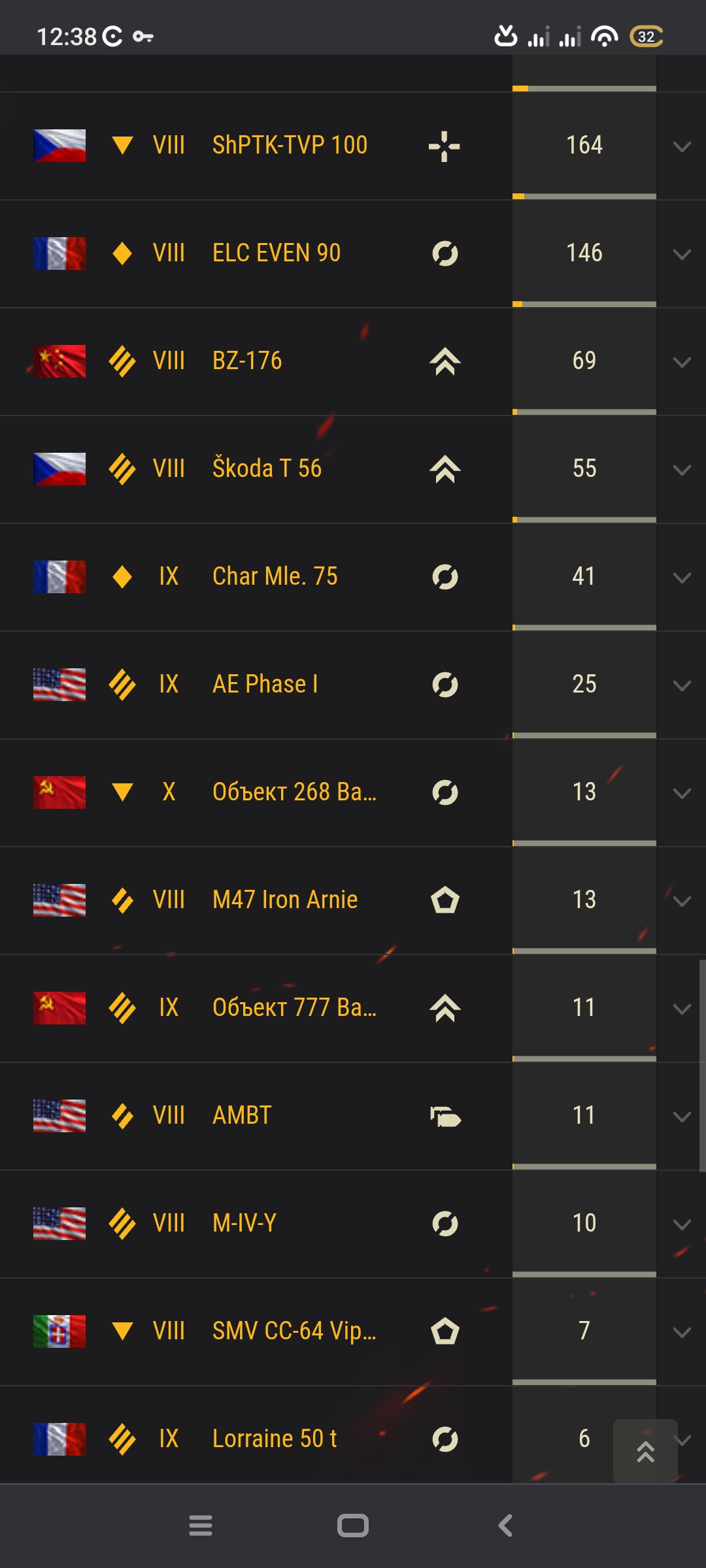
Task: Expand details for BZ-176
Action: pos(682,362)
